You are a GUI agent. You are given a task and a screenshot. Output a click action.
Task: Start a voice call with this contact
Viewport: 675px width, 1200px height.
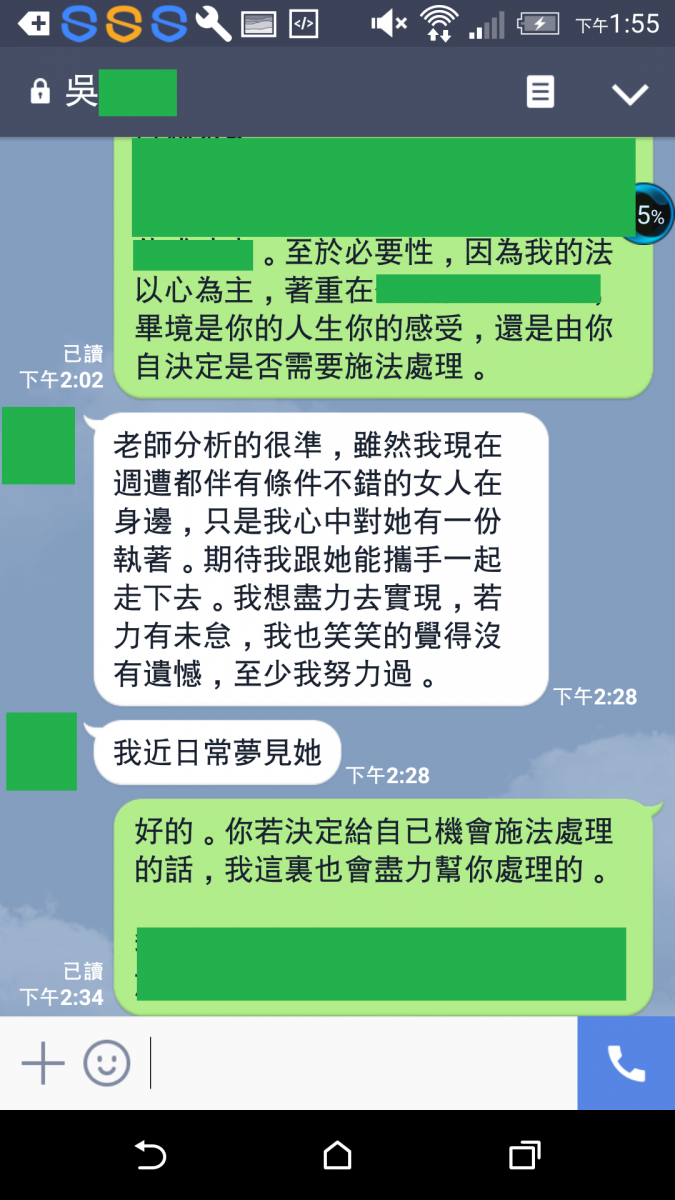pyautogui.click(x=626, y=1063)
